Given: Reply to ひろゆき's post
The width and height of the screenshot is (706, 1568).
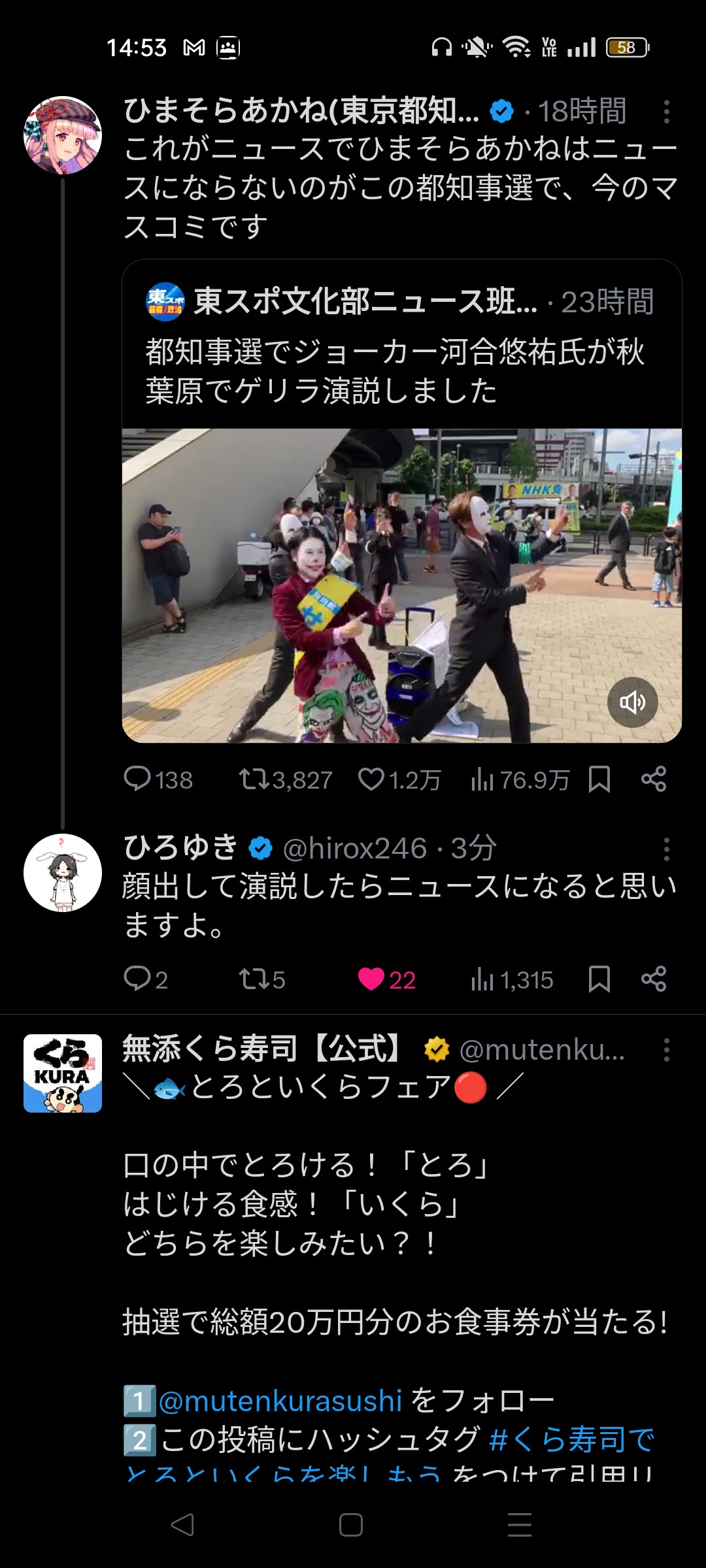Looking at the screenshot, I should click(x=146, y=979).
